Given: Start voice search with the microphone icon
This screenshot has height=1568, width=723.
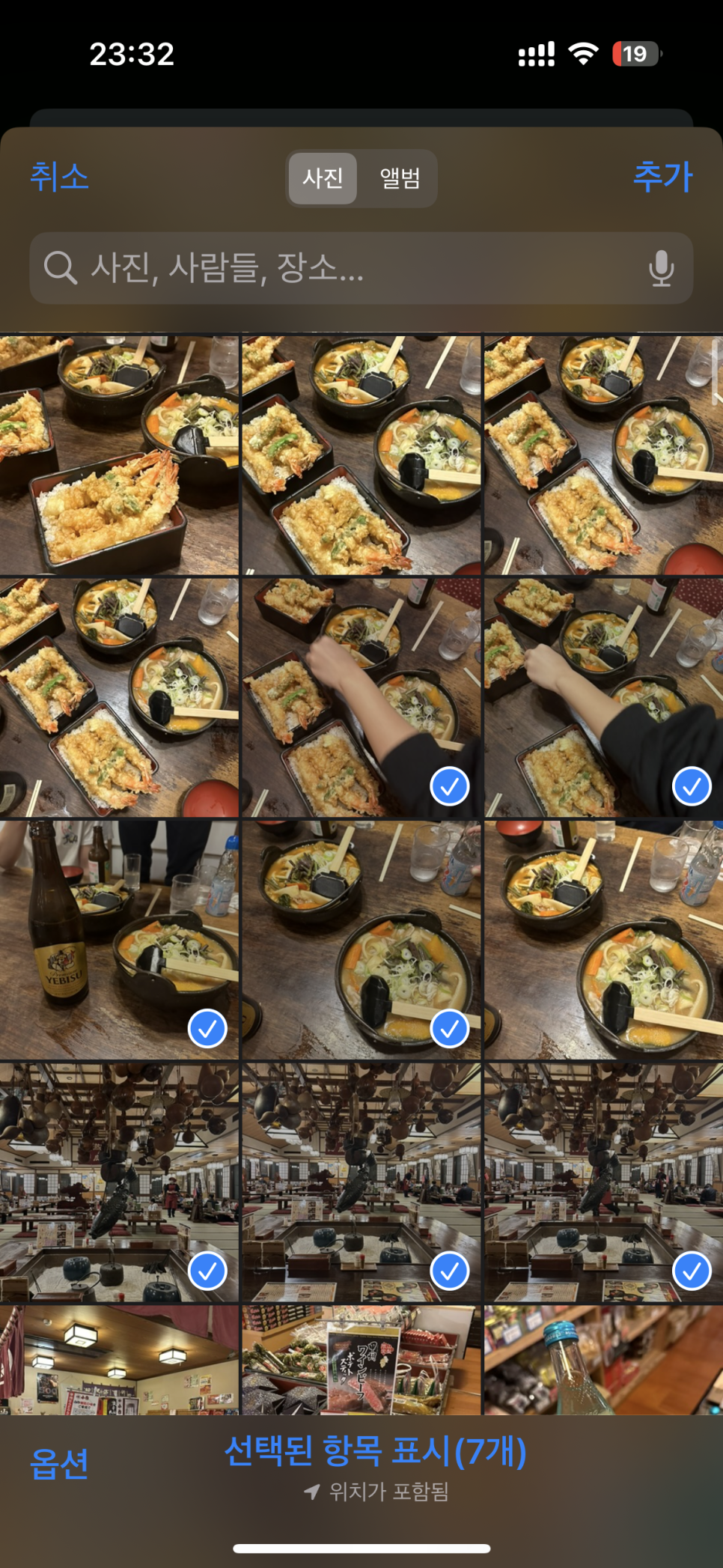Looking at the screenshot, I should click(x=661, y=268).
